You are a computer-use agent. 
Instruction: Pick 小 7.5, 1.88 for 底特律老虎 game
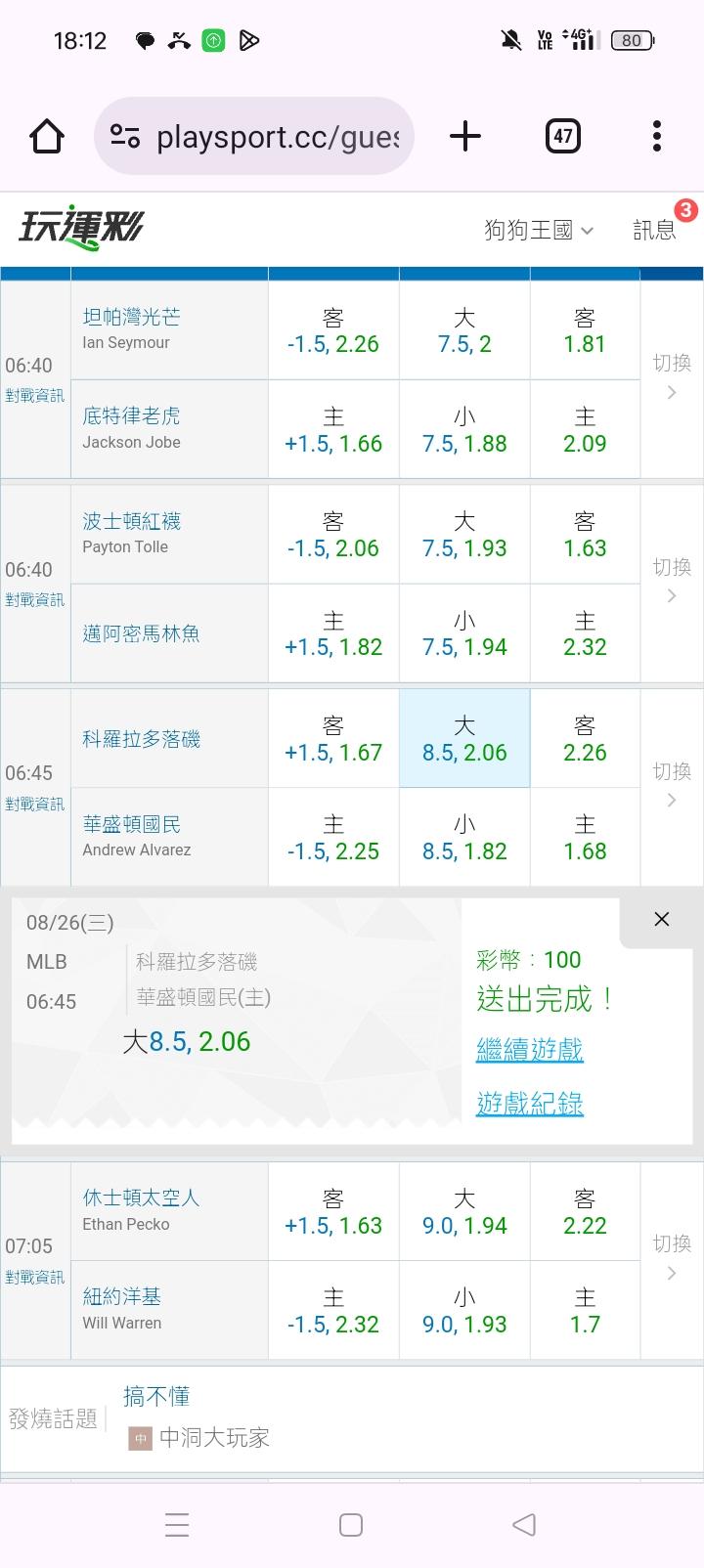(x=464, y=429)
